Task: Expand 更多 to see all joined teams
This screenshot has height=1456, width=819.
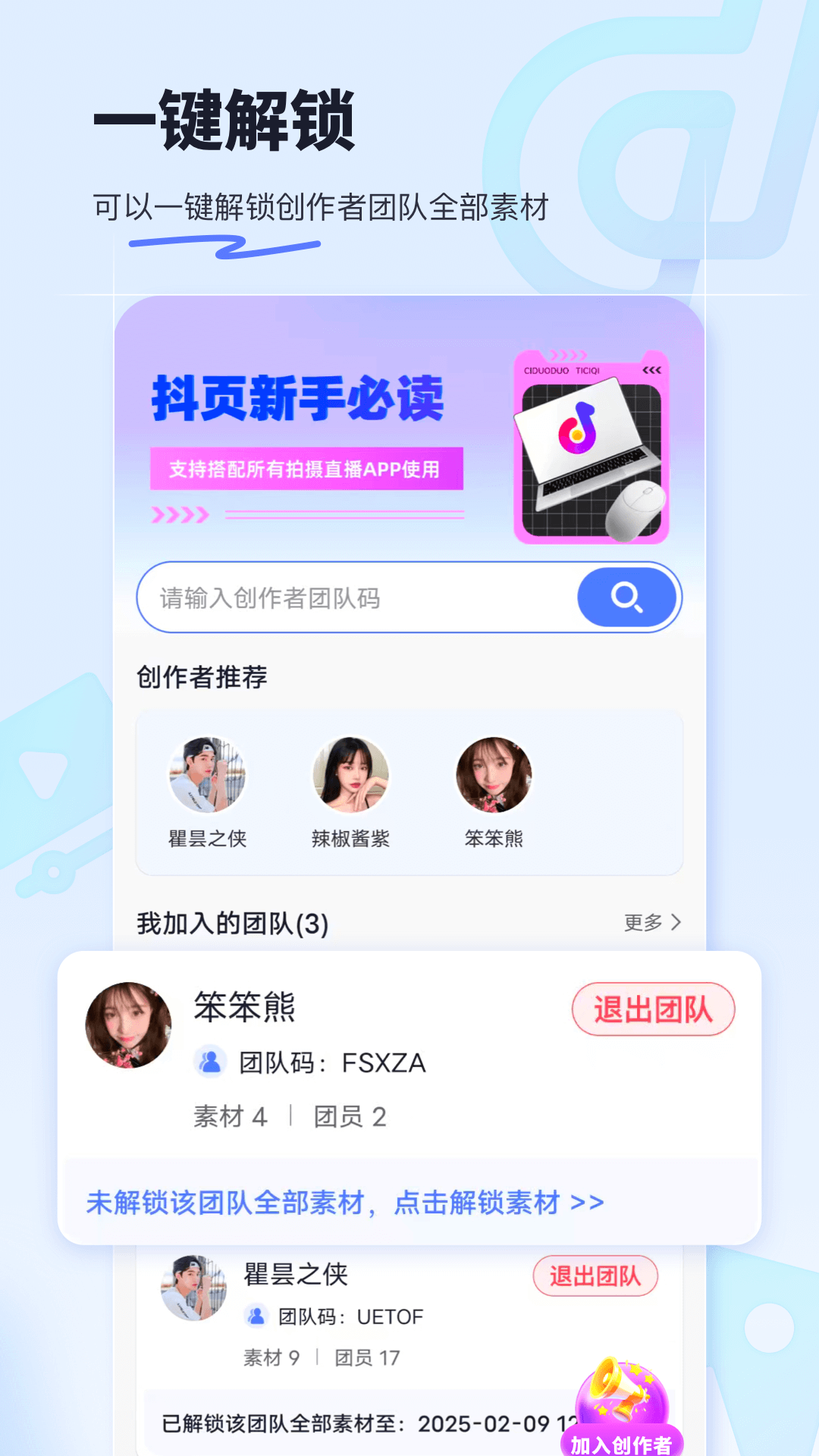Action: [x=652, y=924]
